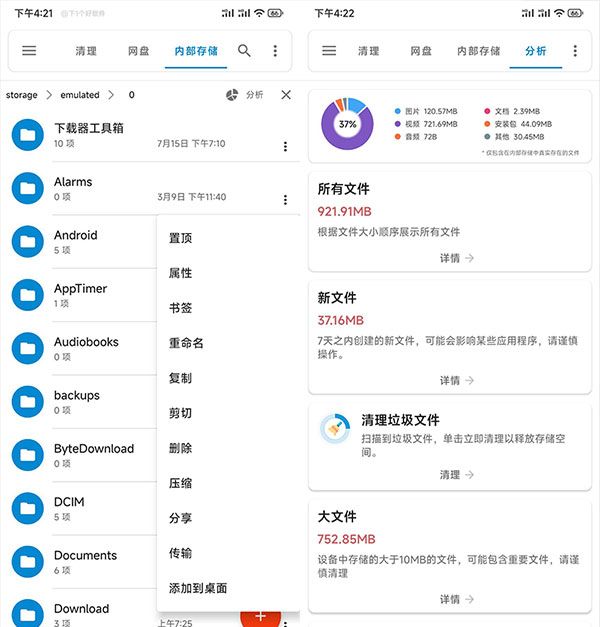Choose 剪切 from the menu
Image resolution: width=600 pixels, height=627 pixels.
pyautogui.click(x=181, y=413)
